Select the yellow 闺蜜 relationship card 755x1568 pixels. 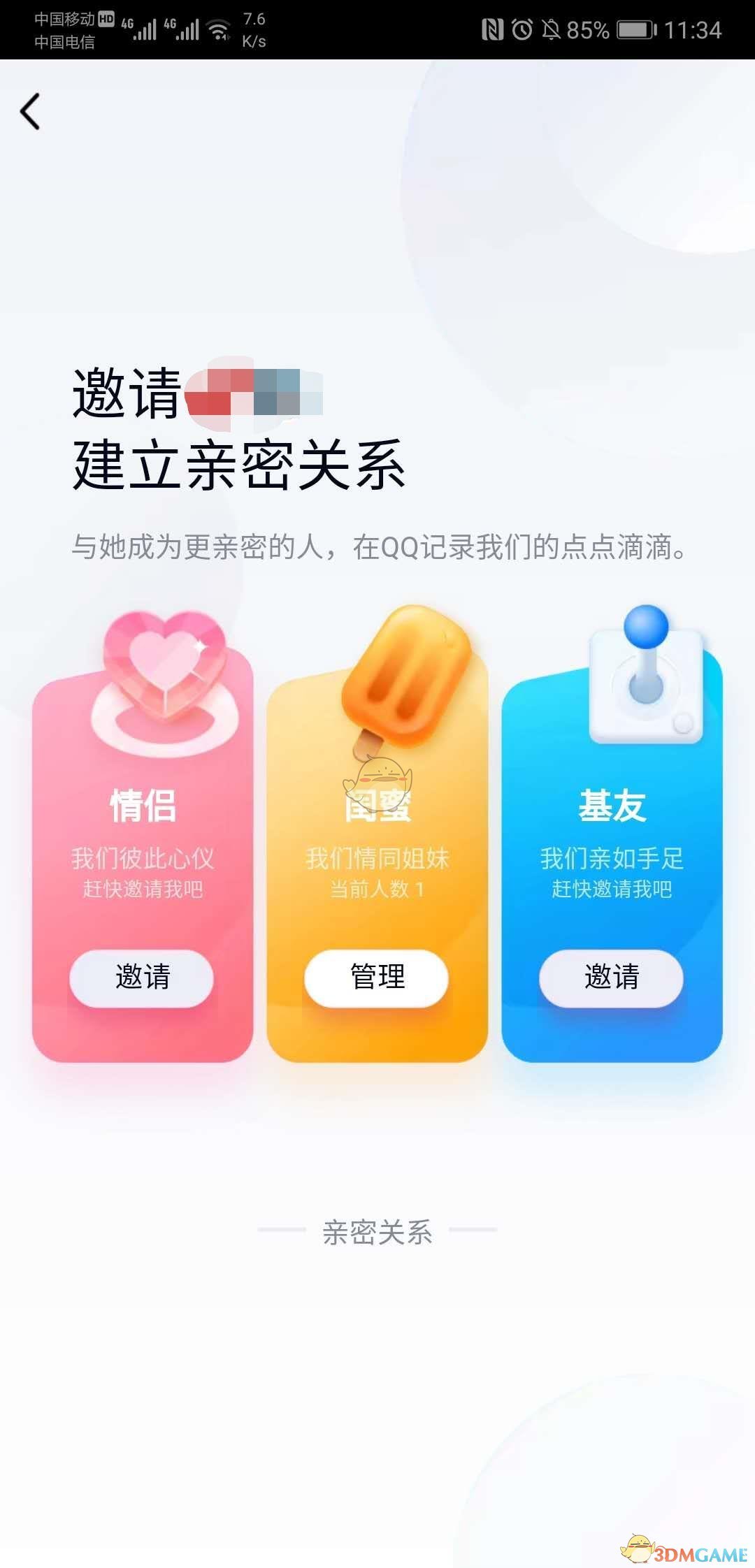click(x=375, y=859)
